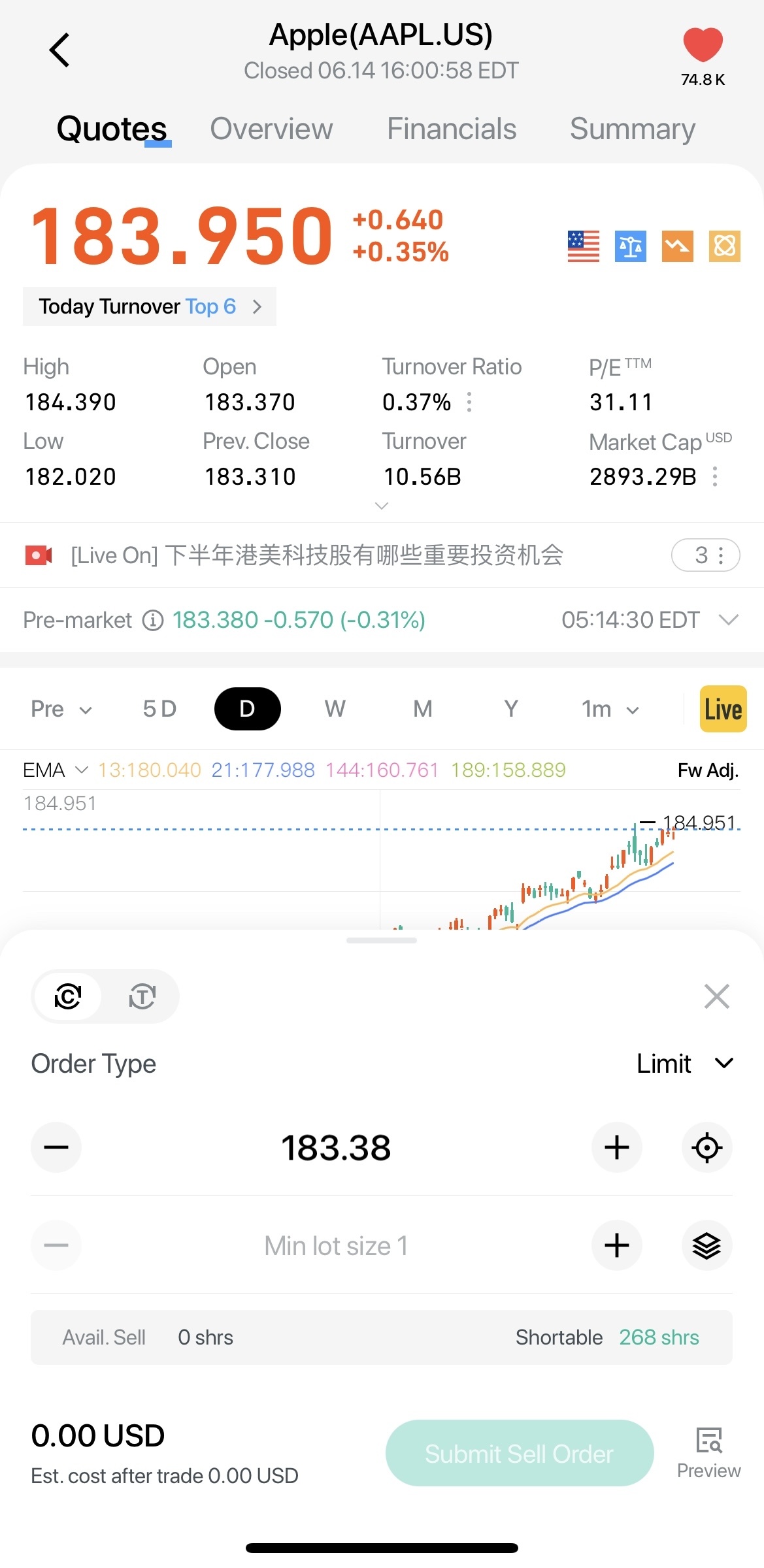Increase the 183.38 limit price
The width and height of the screenshot is (764, 1568).
click(616, 1147)
